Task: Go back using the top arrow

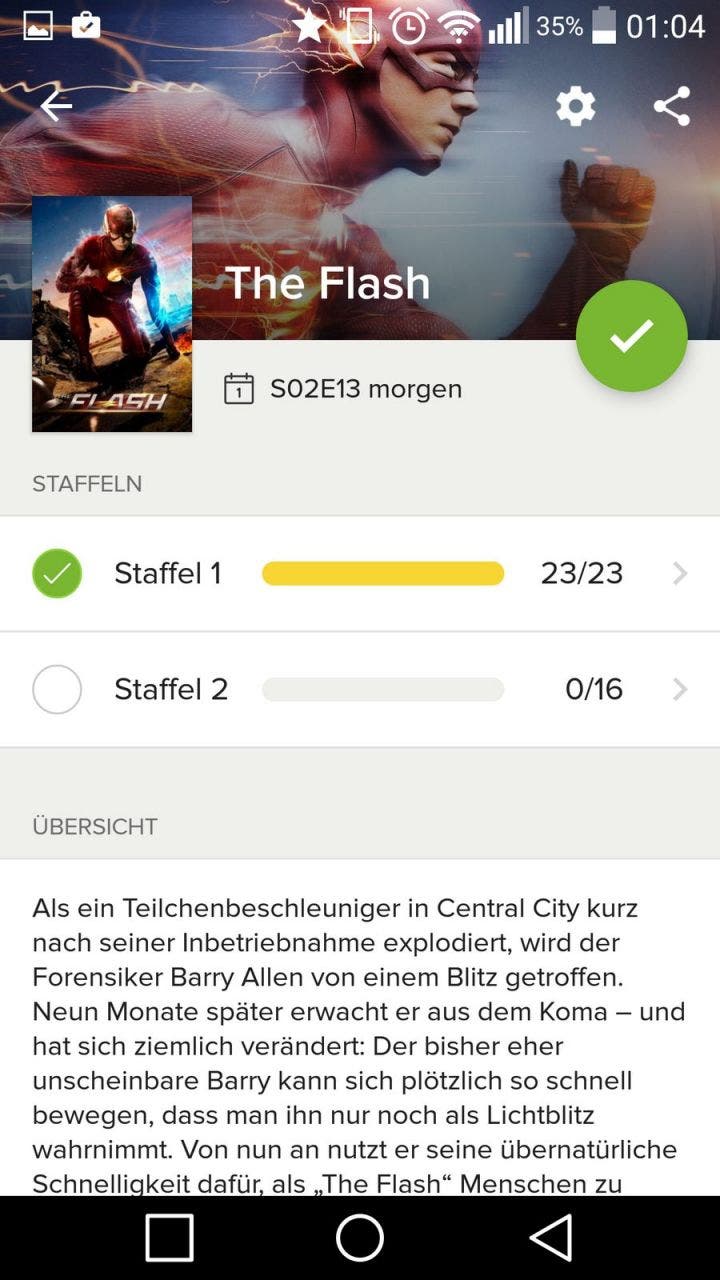Action: pyautogui.click(x=56, y=106)
